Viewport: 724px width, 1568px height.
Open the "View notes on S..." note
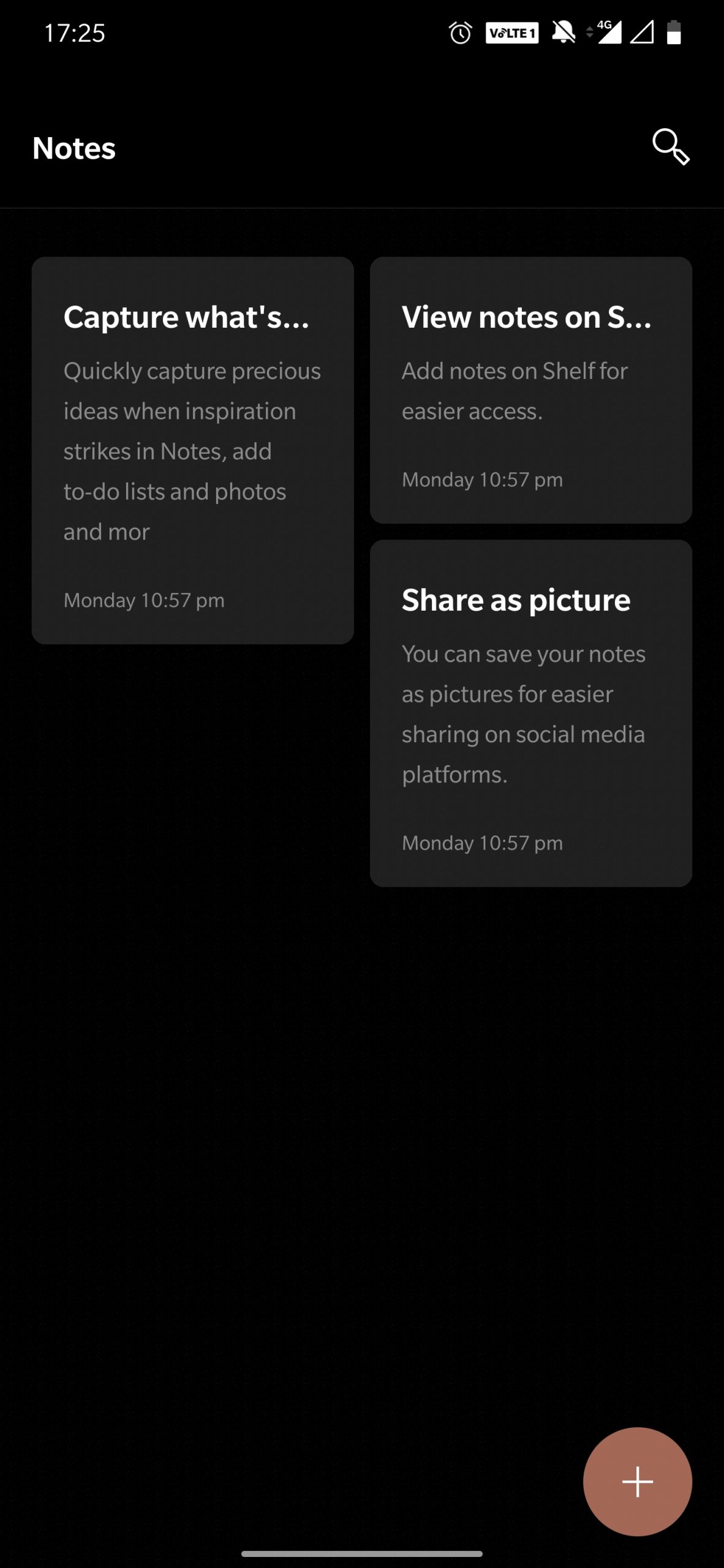point(530,390)
